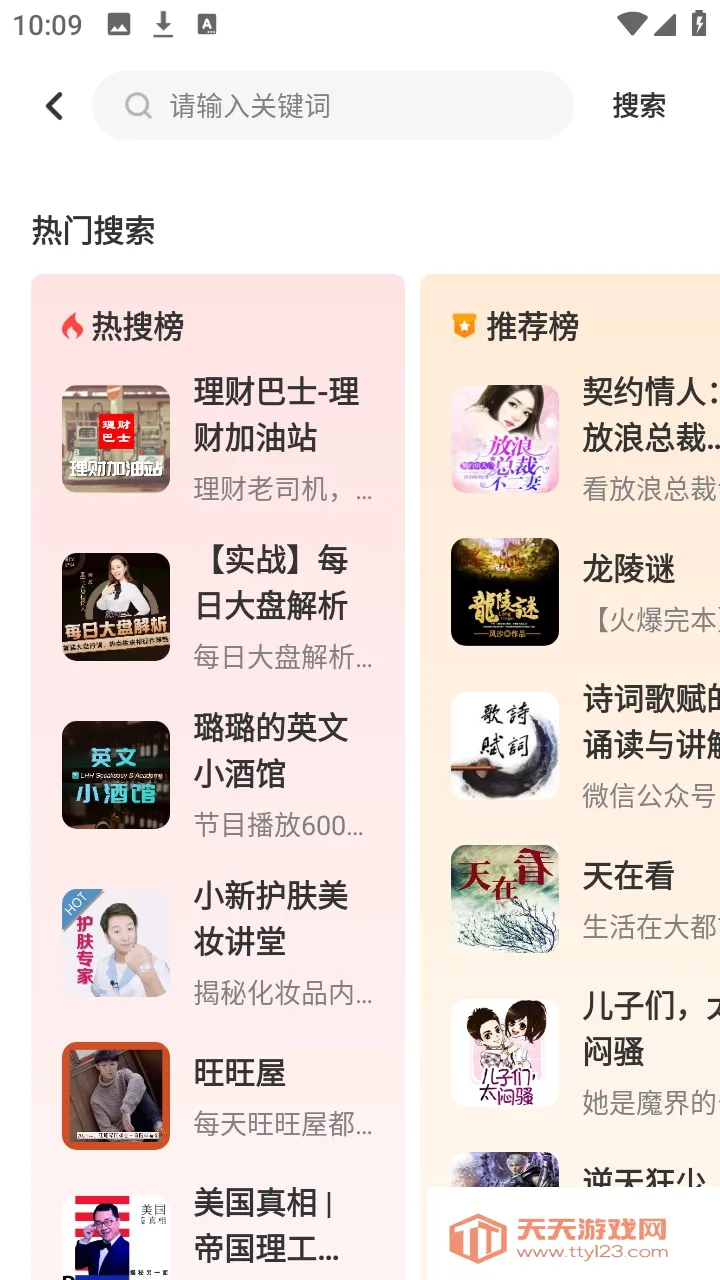Open 璐璐的英文小酒馆
Viewport: 720px width, 1280px height.
pyautogui.click(x=270, y=751)
